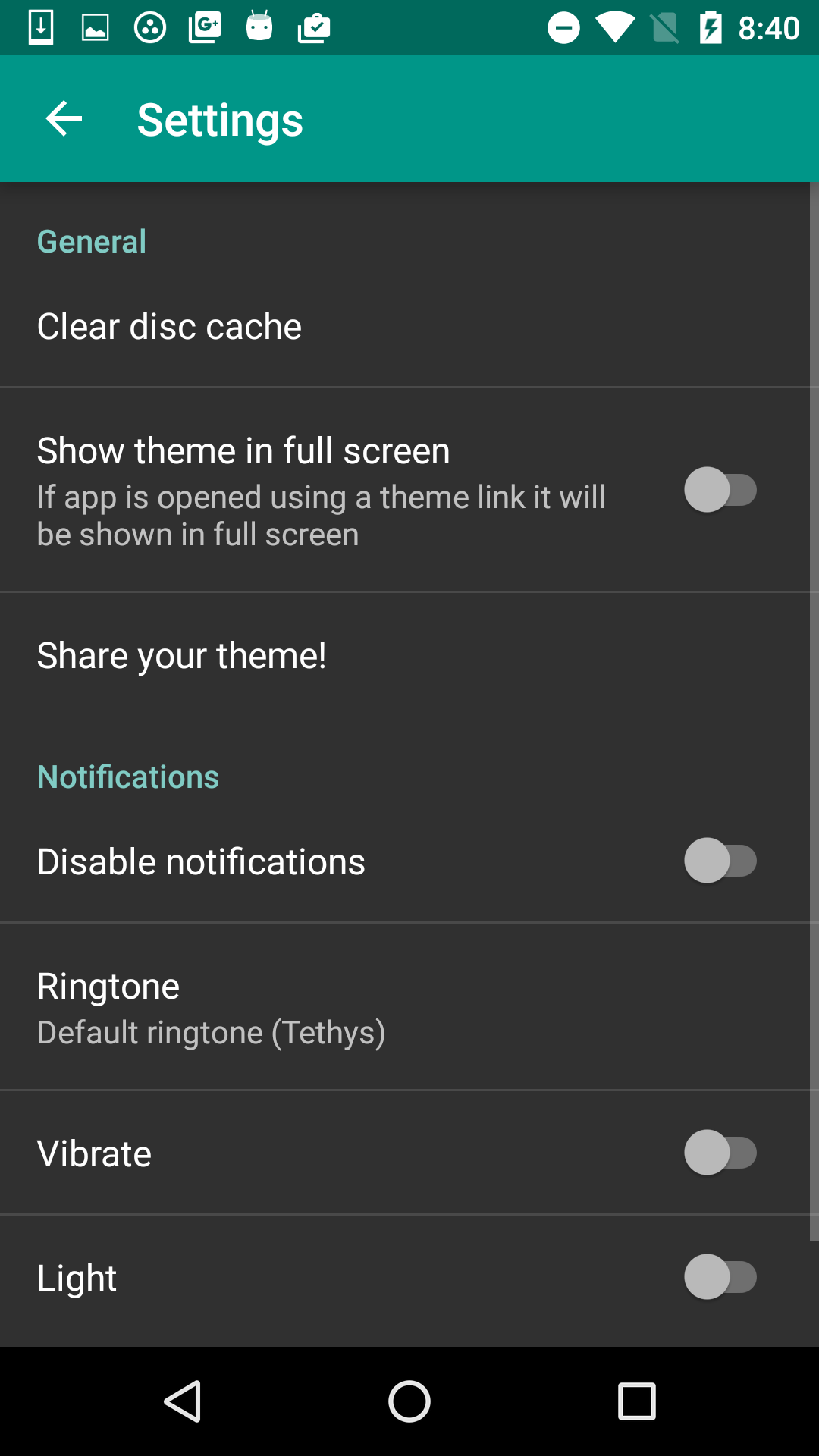This screenshot has width=819, height=1456.
Task: Turn on the Light notification toggle
Action: click(x=722, y=1276)
